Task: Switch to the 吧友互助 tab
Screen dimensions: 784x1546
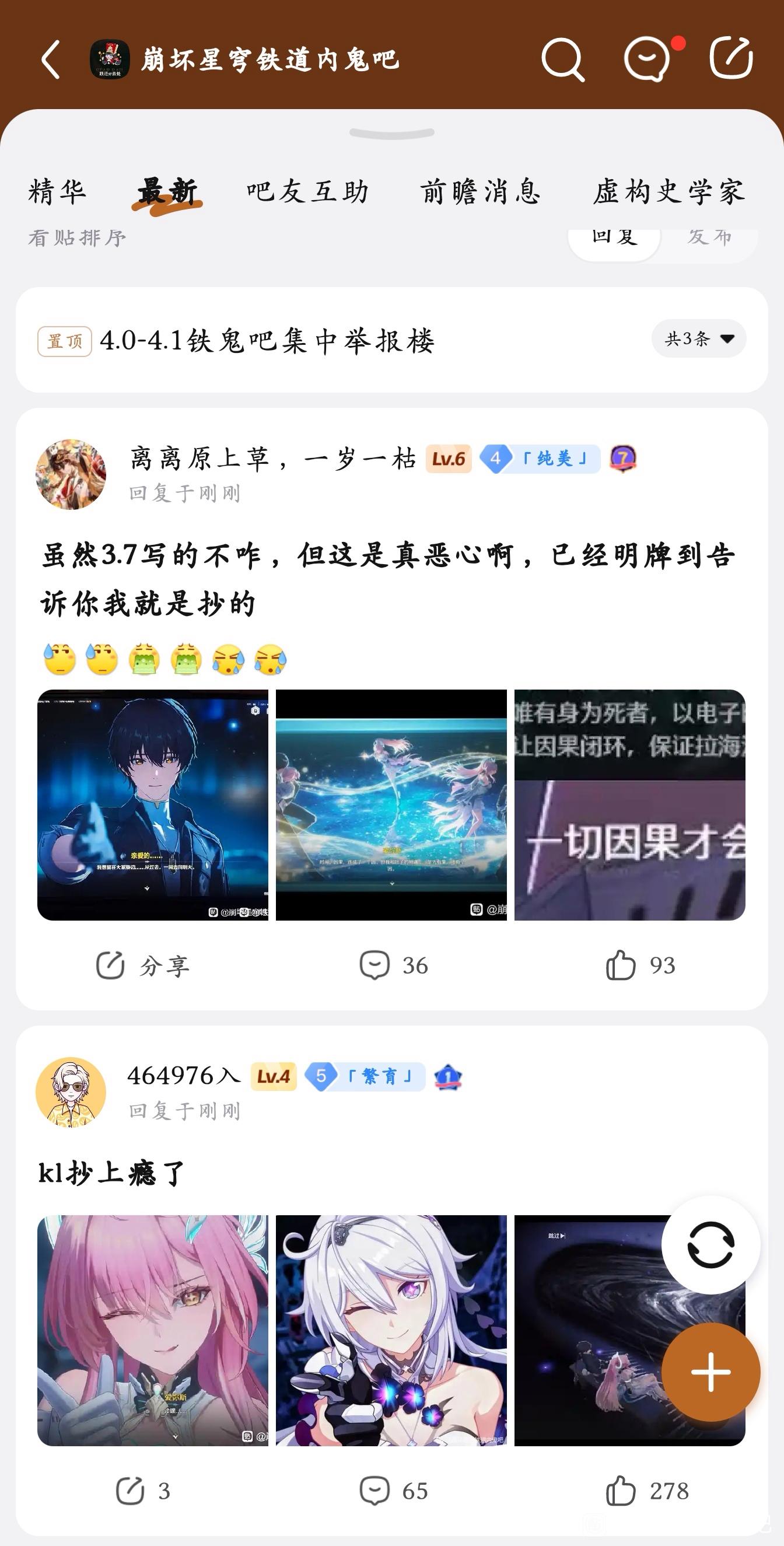Action: pyautogui.click(x=308, y=192)
